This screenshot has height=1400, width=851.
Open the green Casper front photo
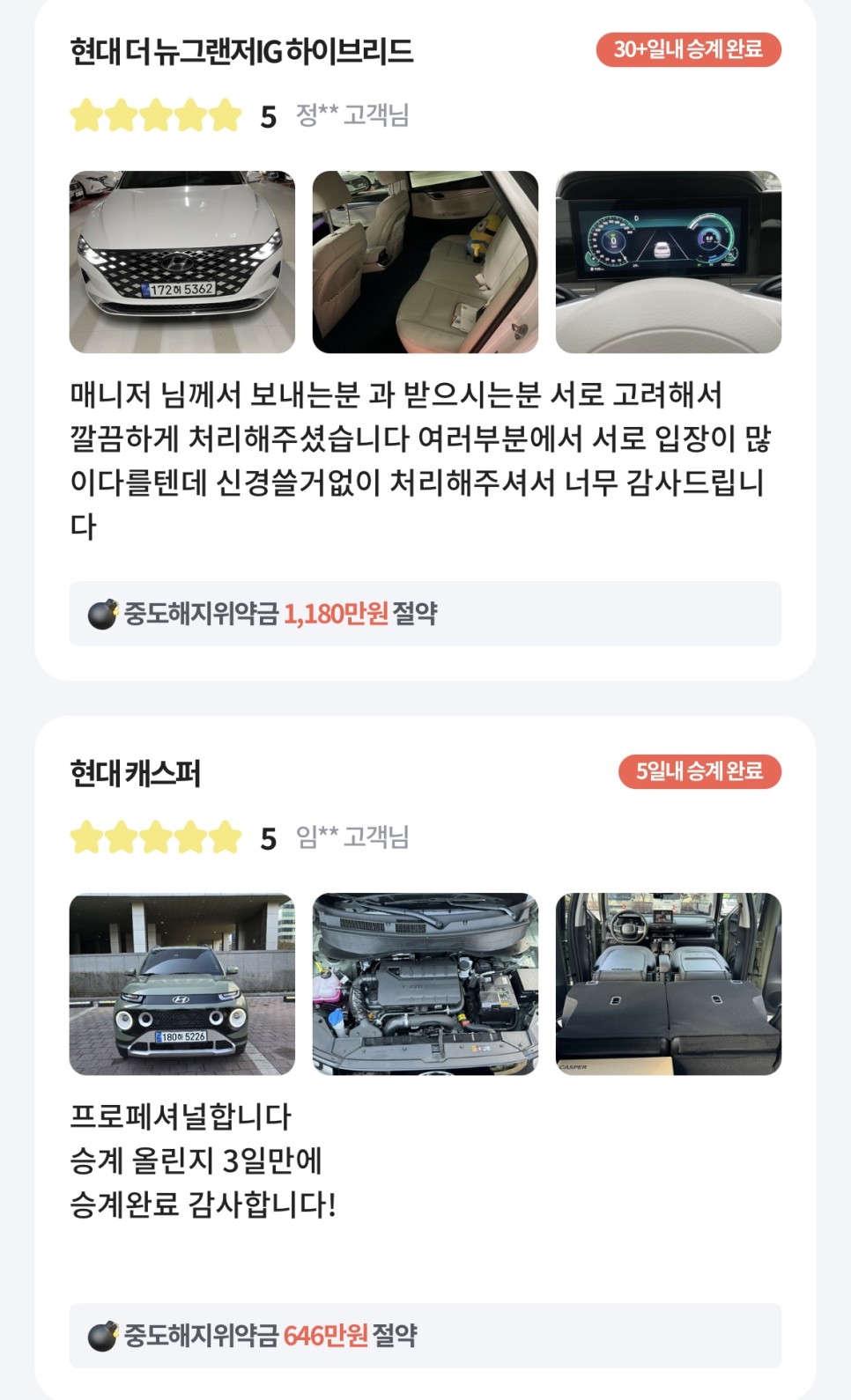click(182, 984)
